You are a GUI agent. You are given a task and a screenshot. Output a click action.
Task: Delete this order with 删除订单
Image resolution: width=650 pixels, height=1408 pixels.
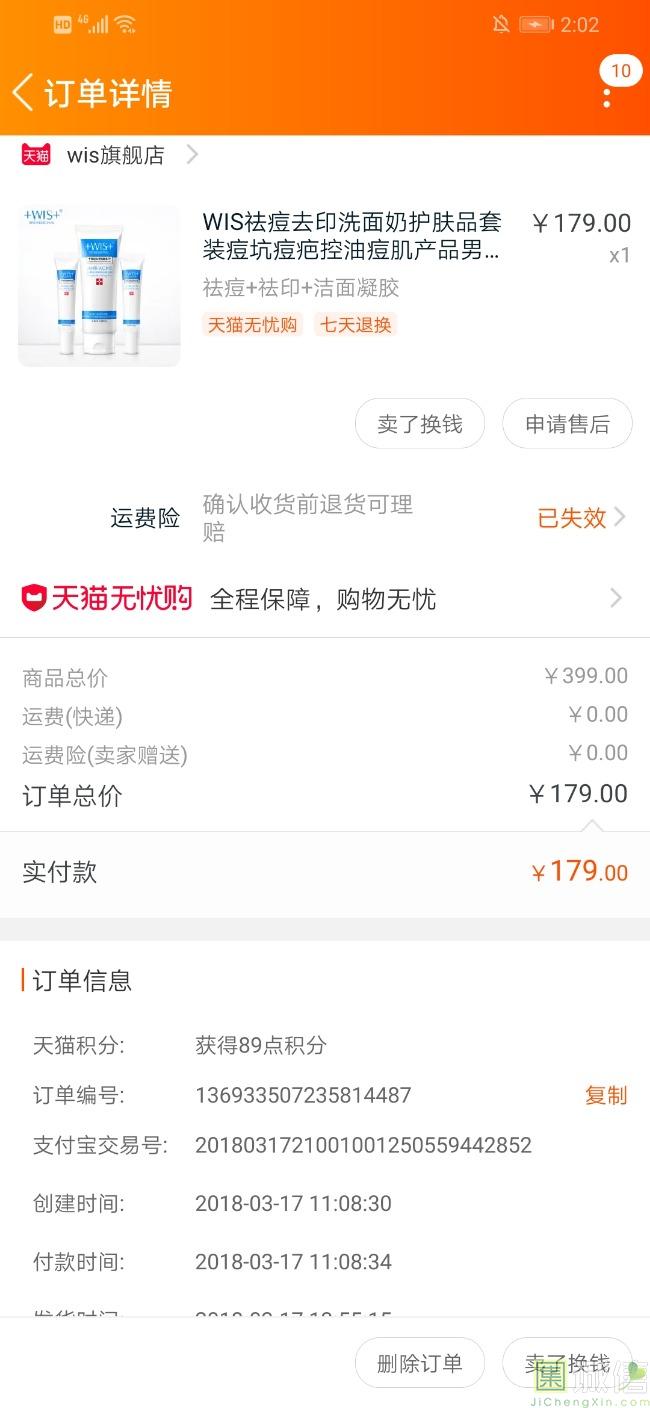419,1362
